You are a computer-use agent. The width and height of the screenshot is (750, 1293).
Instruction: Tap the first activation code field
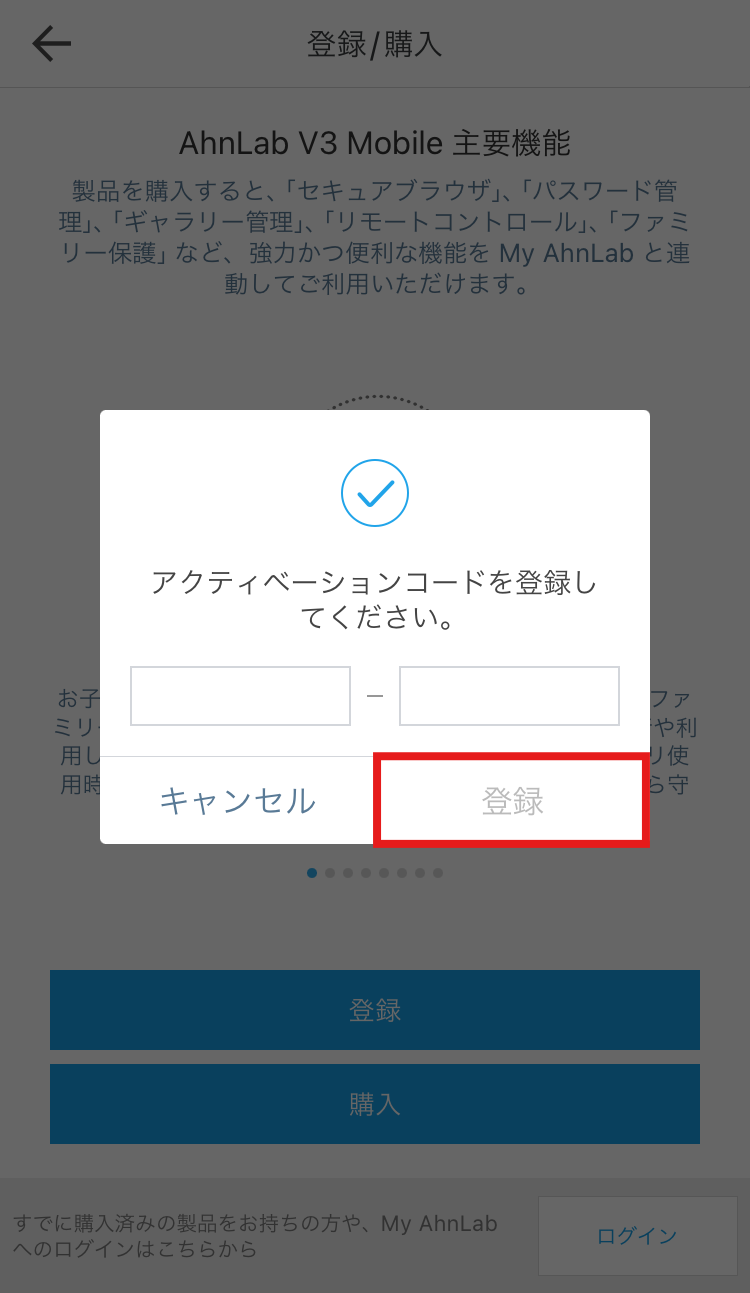click(x=240, y=695)
